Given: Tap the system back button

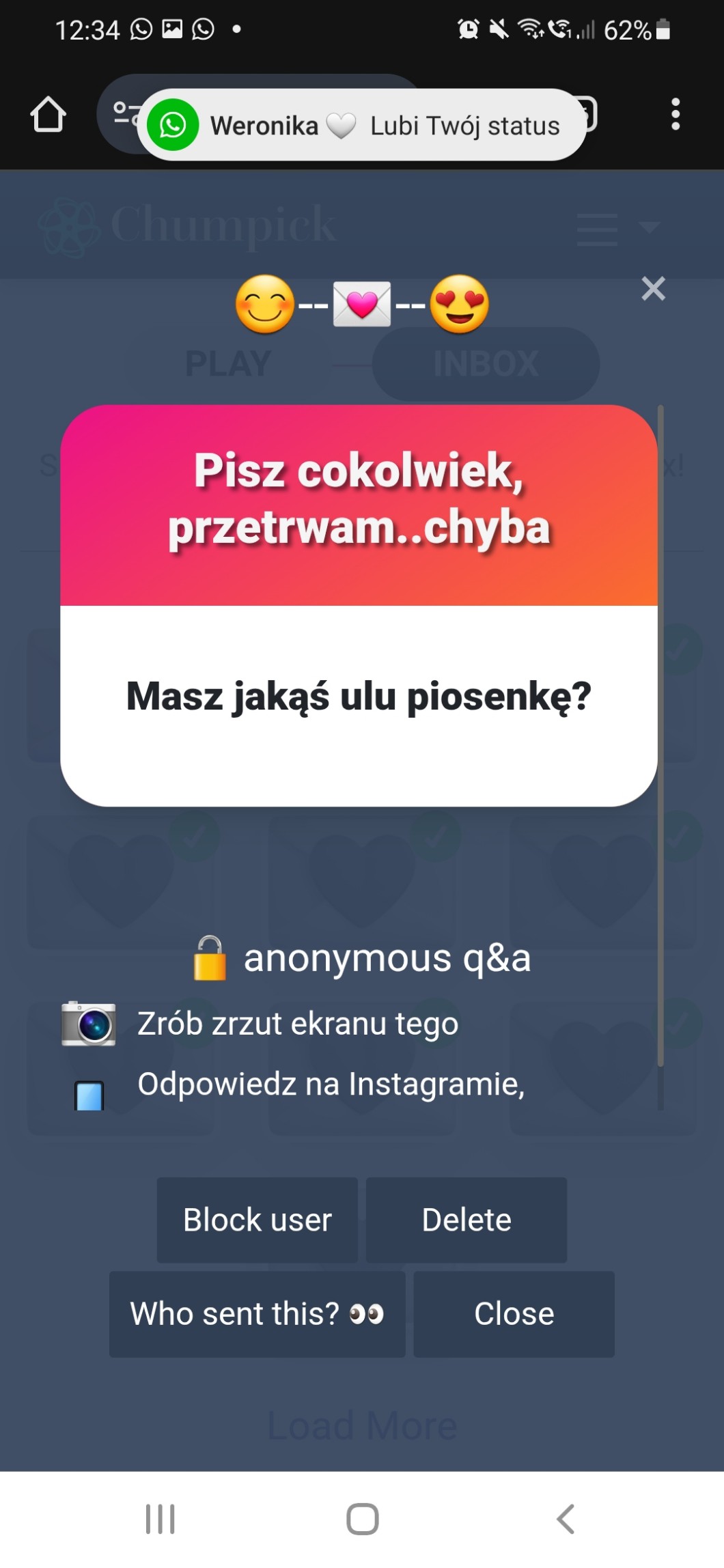Looking at the screenshot, I should [565, 1520].
